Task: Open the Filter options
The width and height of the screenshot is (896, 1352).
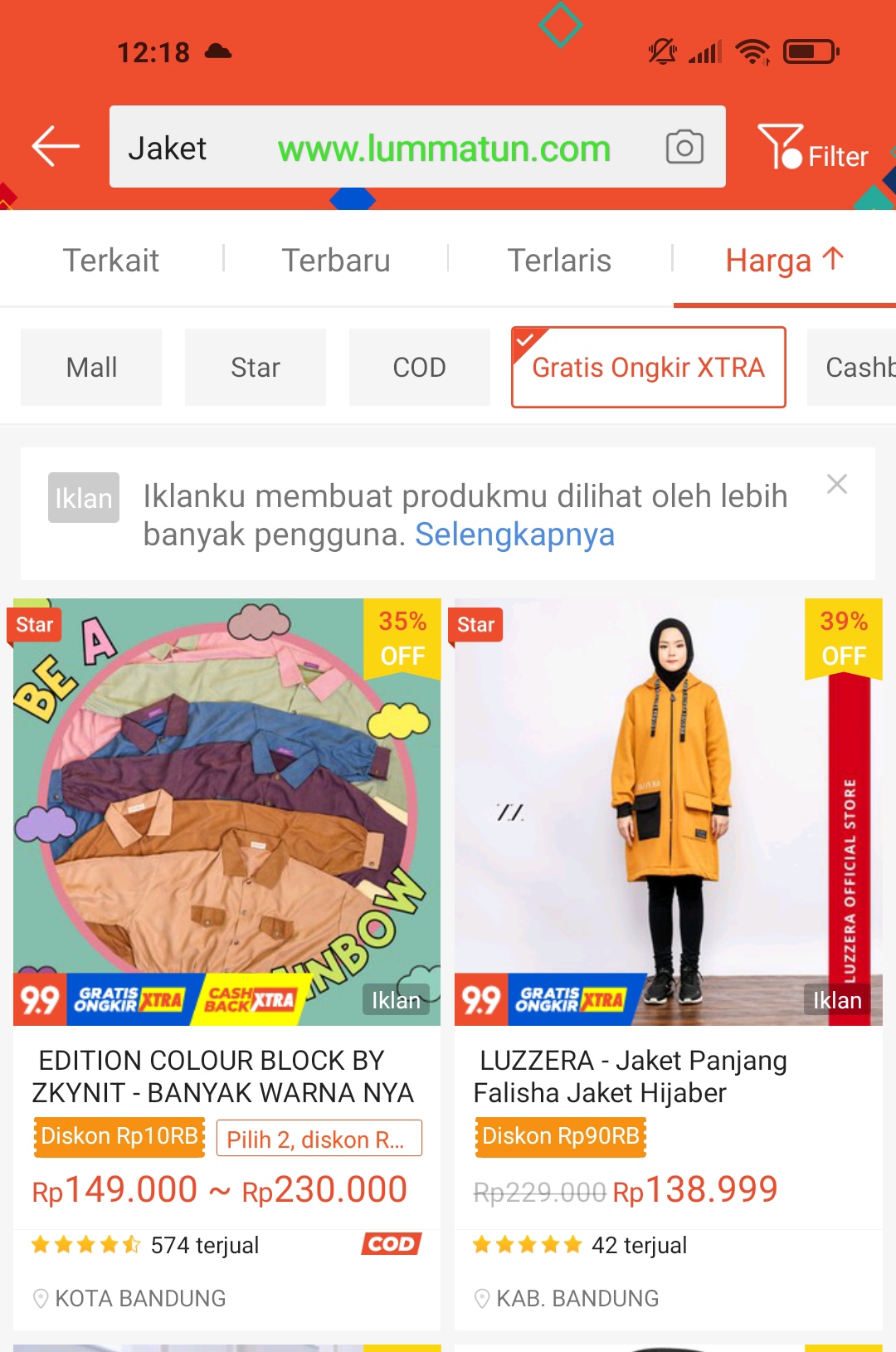Action: (813, 149)
